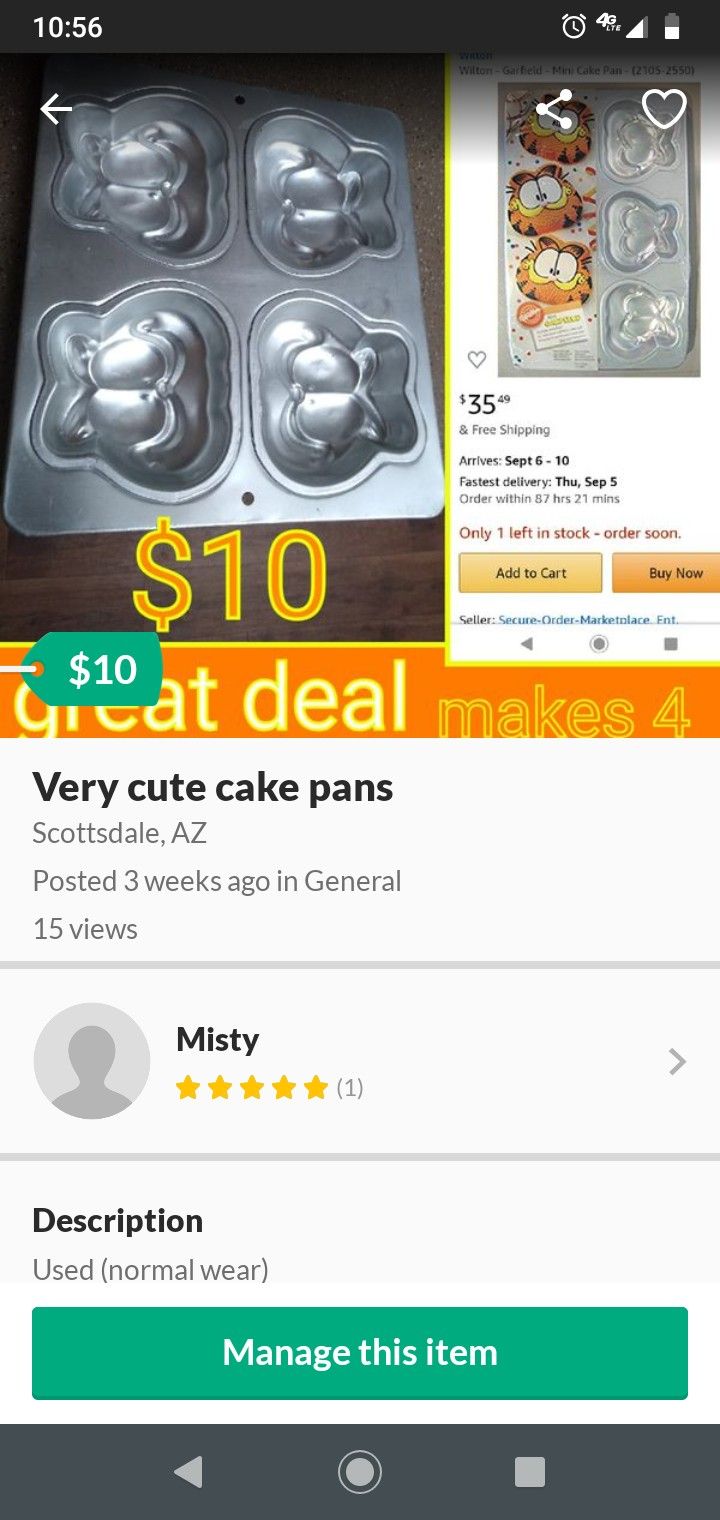Go back using the top-left arrow
720x1520 pixels.
[56, 109]
